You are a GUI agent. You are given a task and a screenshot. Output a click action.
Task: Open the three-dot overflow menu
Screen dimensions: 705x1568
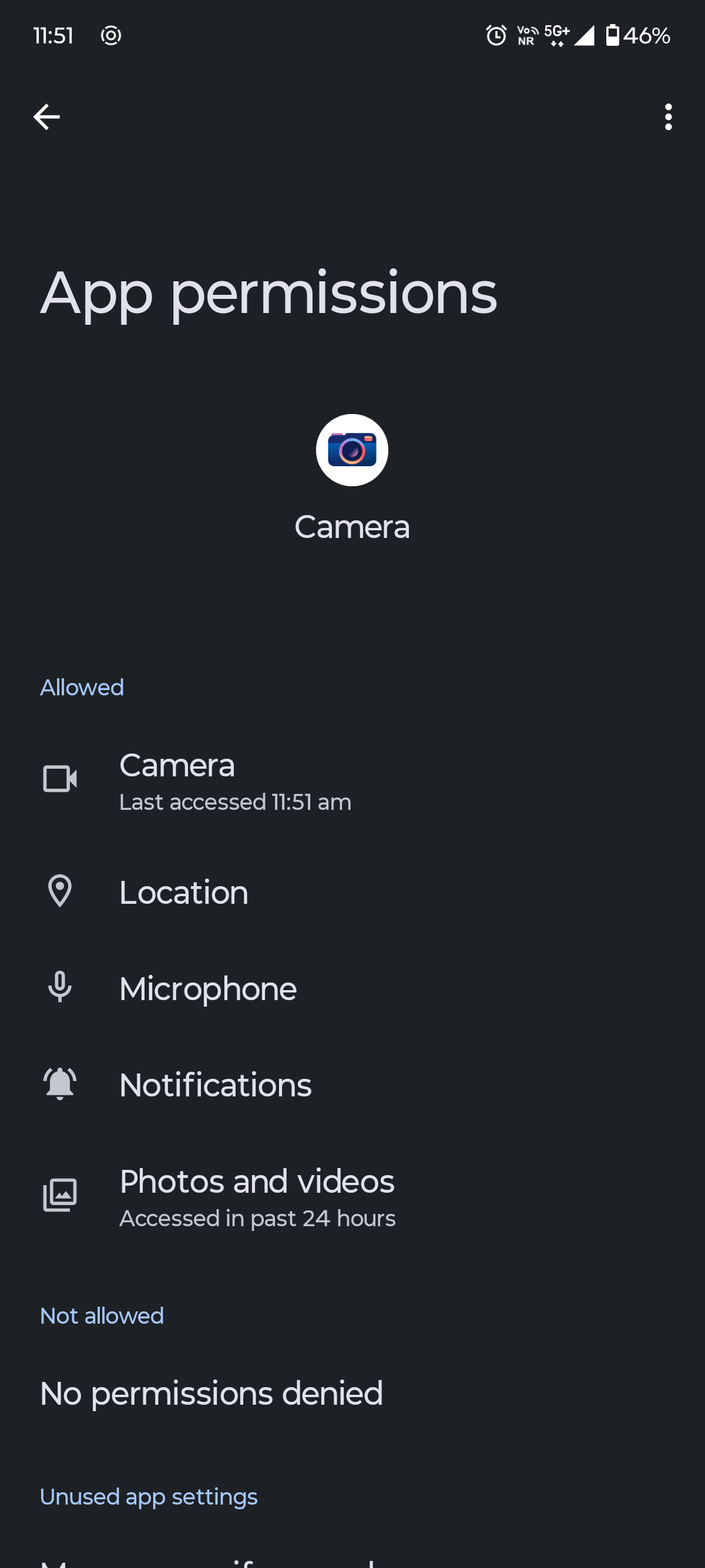point(668,117)
